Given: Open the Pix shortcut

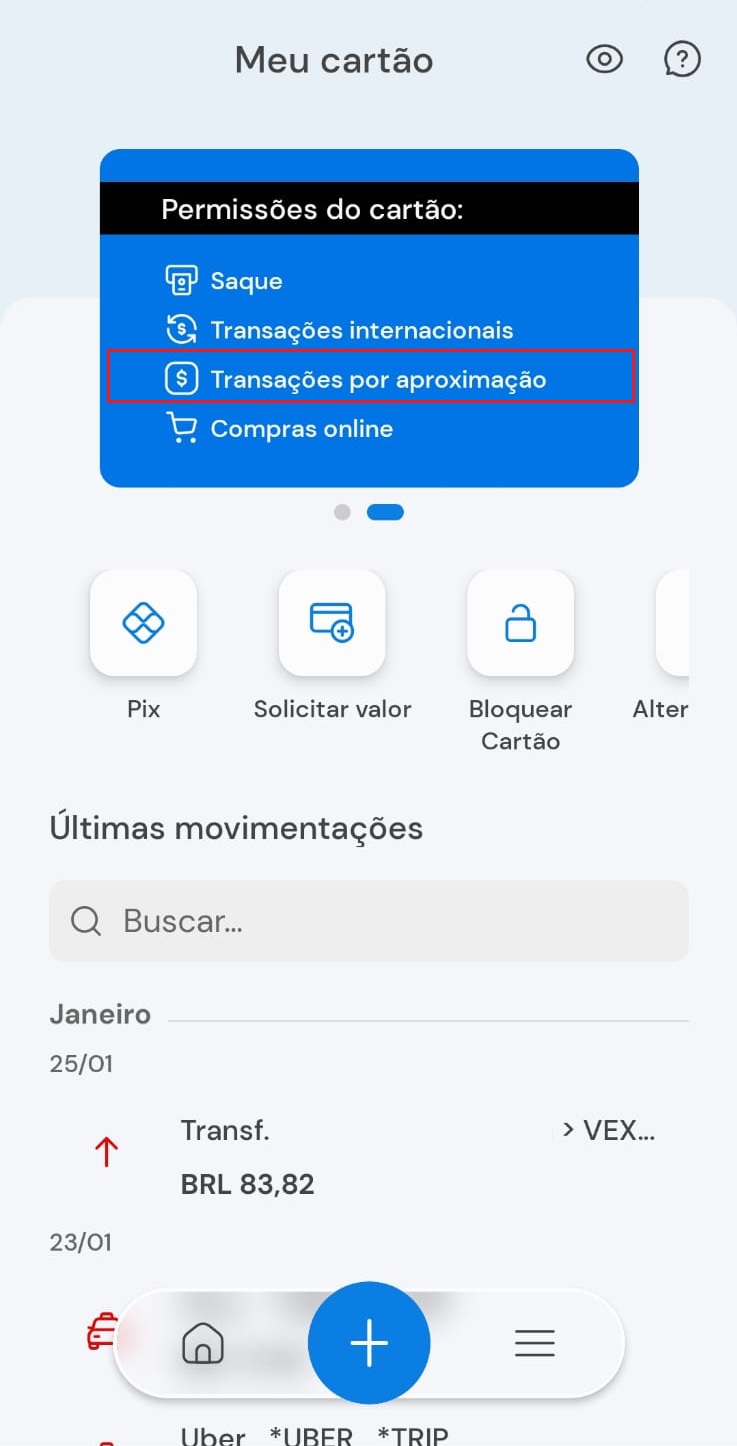Looking at the screenshot, I should click(143, 624).
